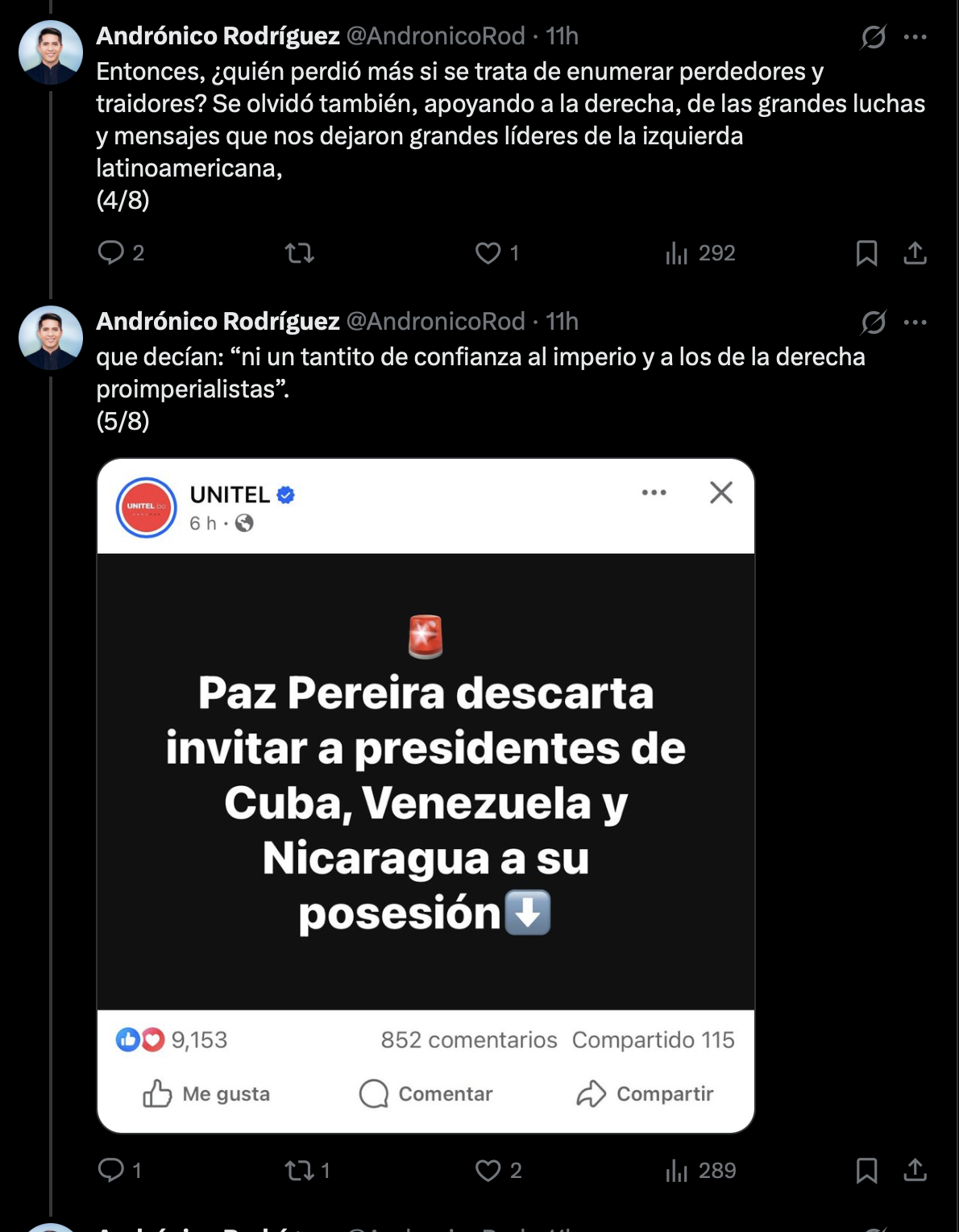Screen dimensions: 959x1232
Task: Share the (5/8) thread post
Action: coord(915,1170)
